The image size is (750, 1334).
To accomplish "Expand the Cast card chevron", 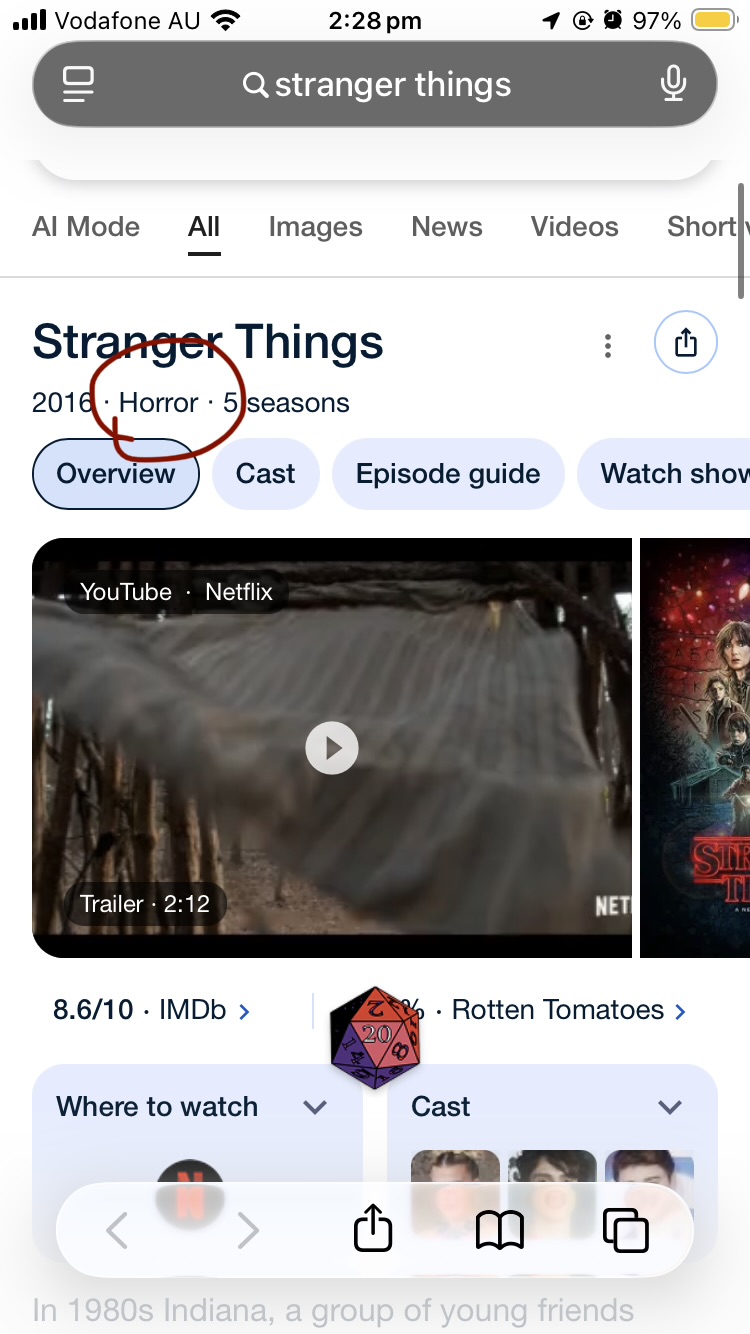I will pos(669,1107).
